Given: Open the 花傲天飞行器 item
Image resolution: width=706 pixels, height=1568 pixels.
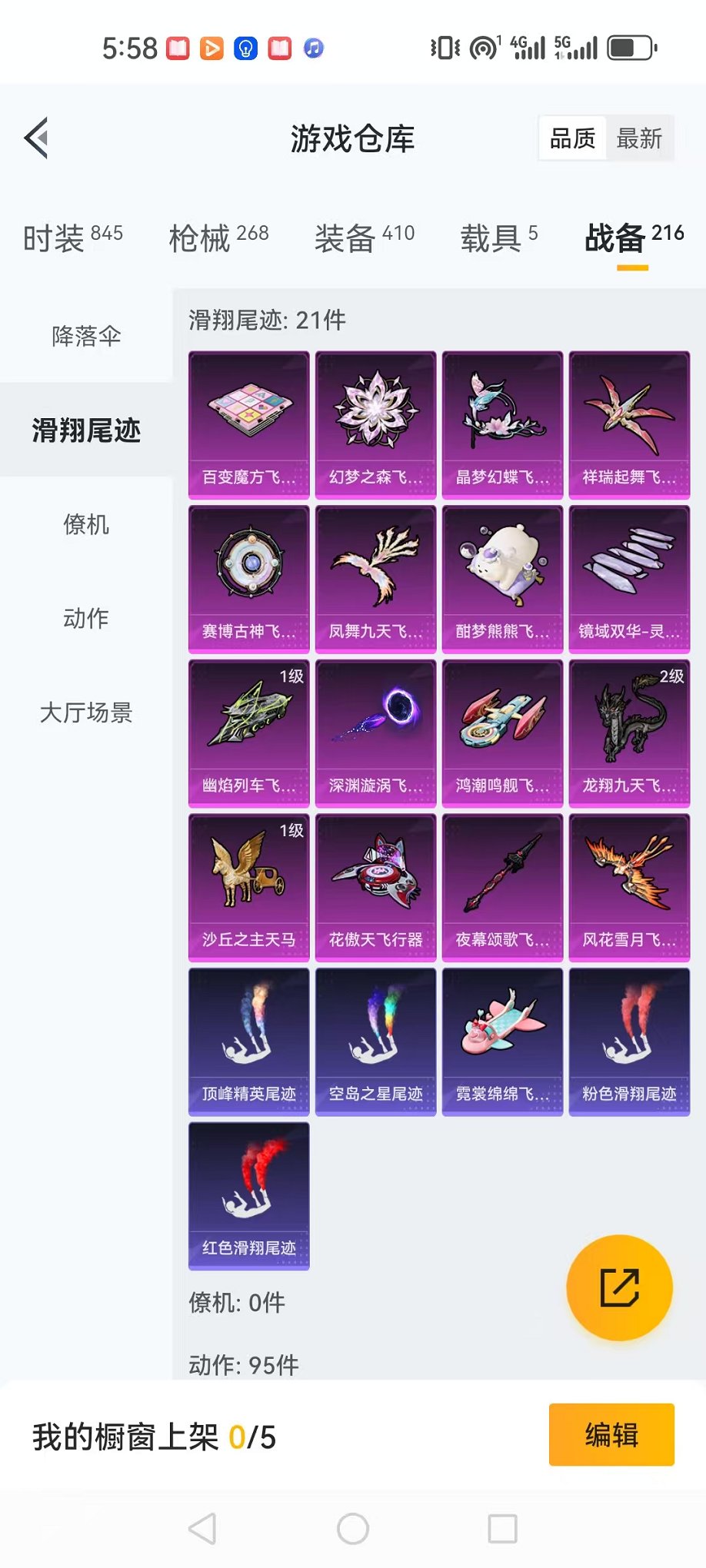Looking at the screenshot, I should (375, 888).
